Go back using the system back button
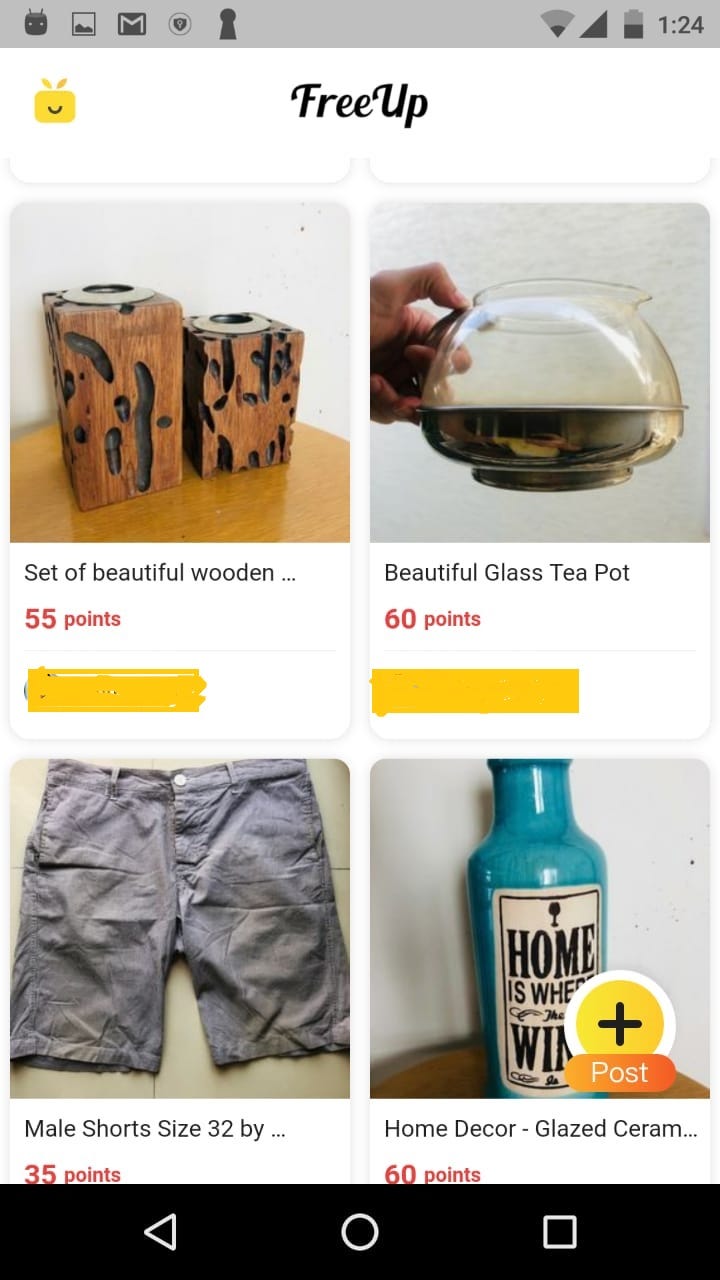This screenshot has width=720, height=1280. [x=160, y=1232]
